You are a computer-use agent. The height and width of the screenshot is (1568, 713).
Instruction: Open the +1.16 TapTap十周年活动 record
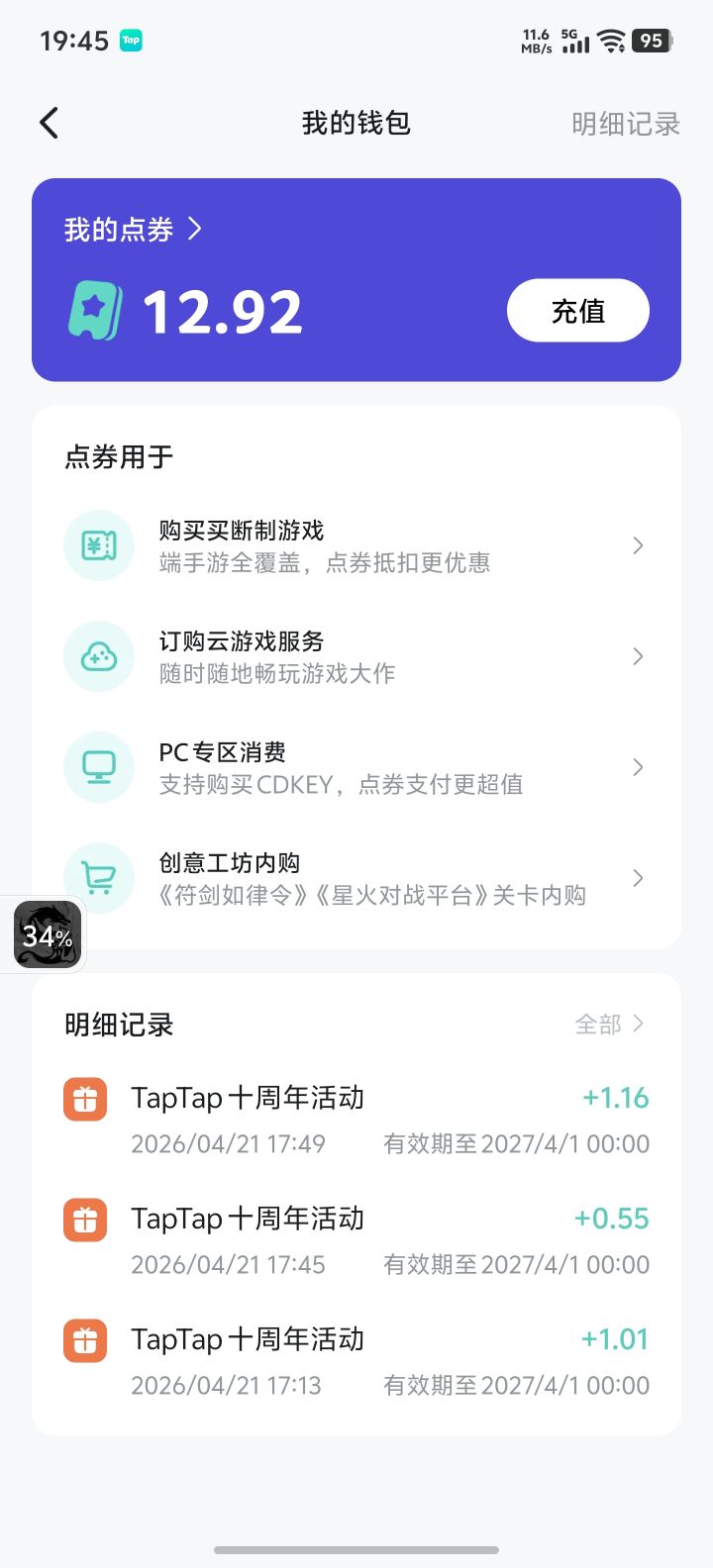(356, 1119)
